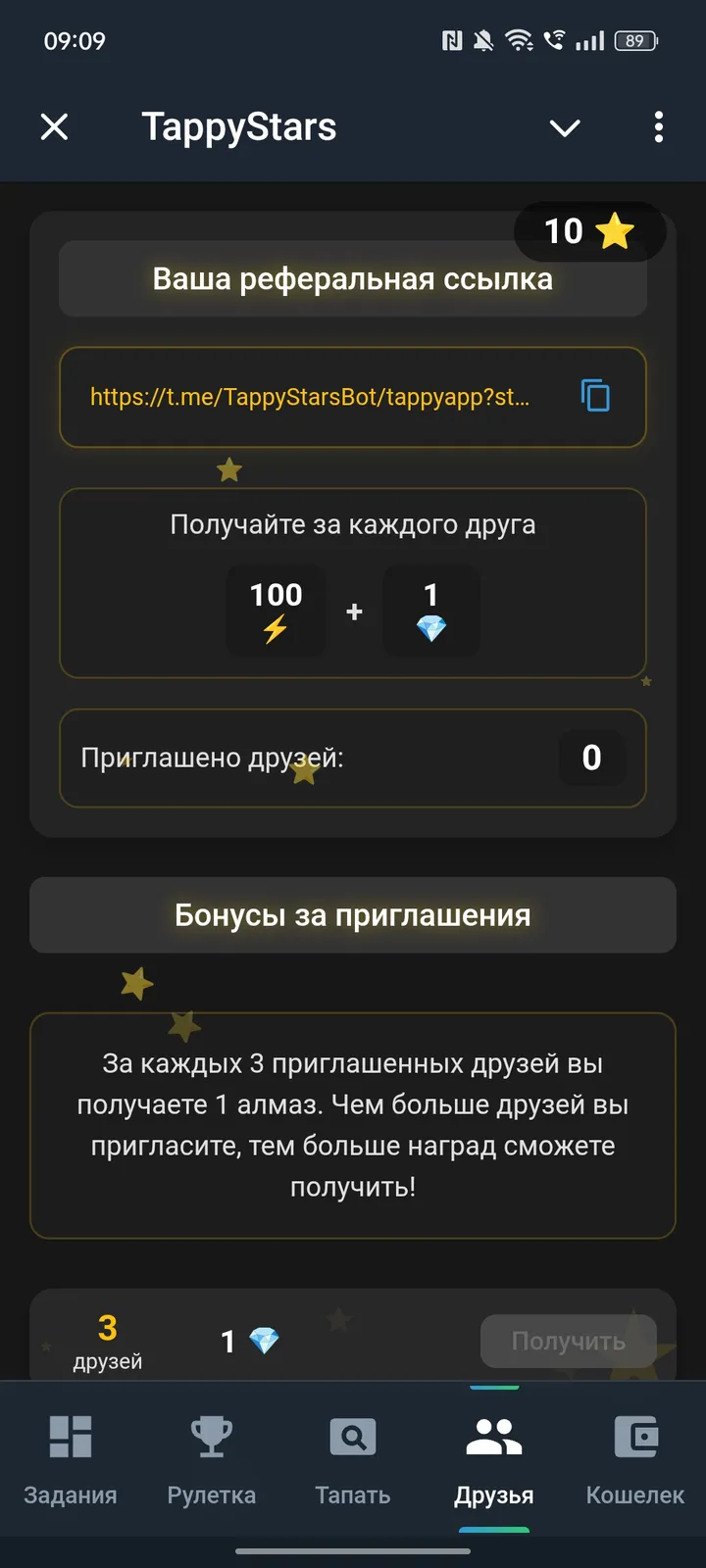Click the diamond icon in reward for each friend

tap(431, 630)
